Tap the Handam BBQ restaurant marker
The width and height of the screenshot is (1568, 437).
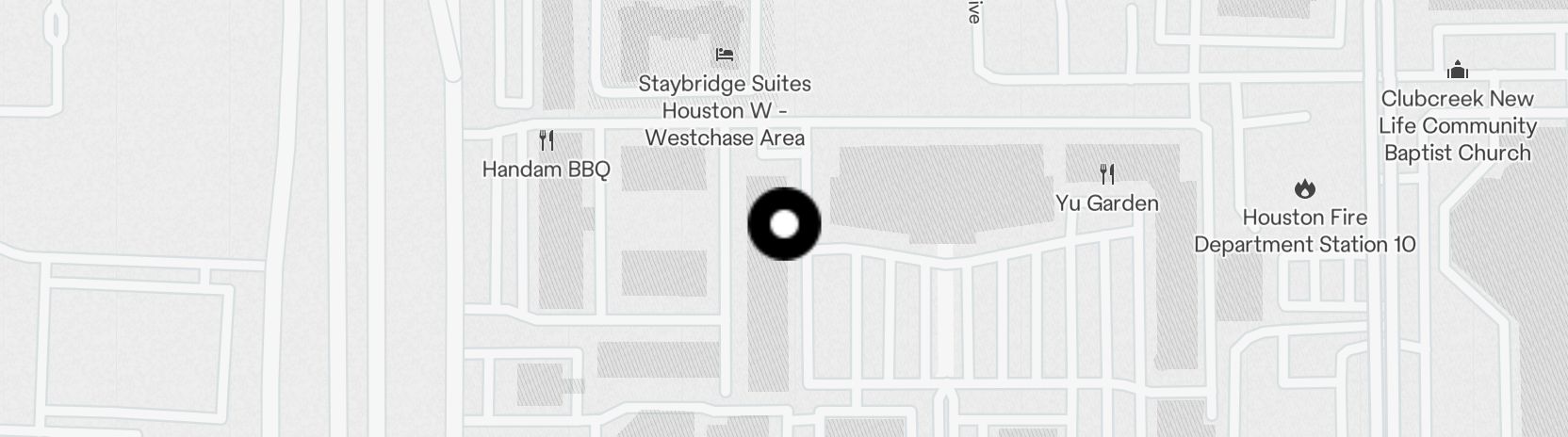[547, 142]
